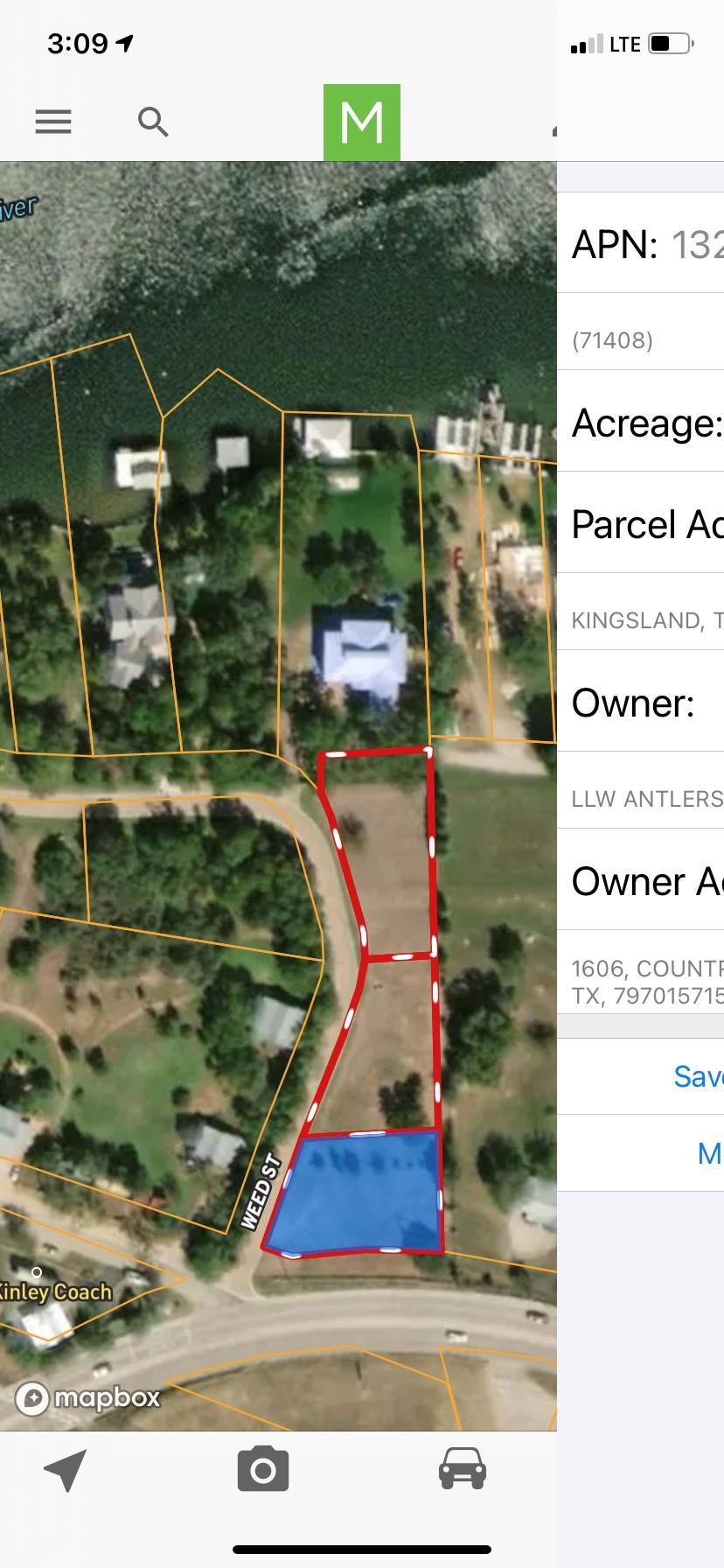The image size is (724, 1568).
Task: Tap the blue M link below Save
Action: point(709,1154)
